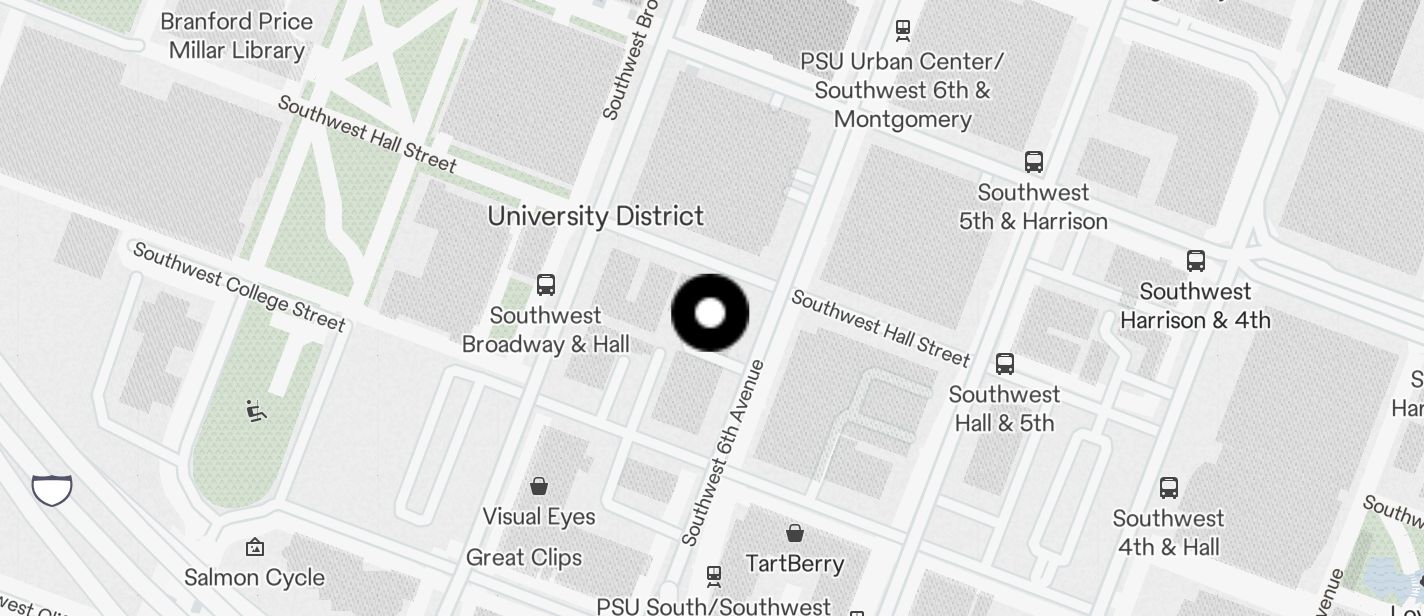Tap the Southwest Harrison & 4th bus stop
The width and height of the screenshot is (1424, 616).
click(x=1195, y=262)
